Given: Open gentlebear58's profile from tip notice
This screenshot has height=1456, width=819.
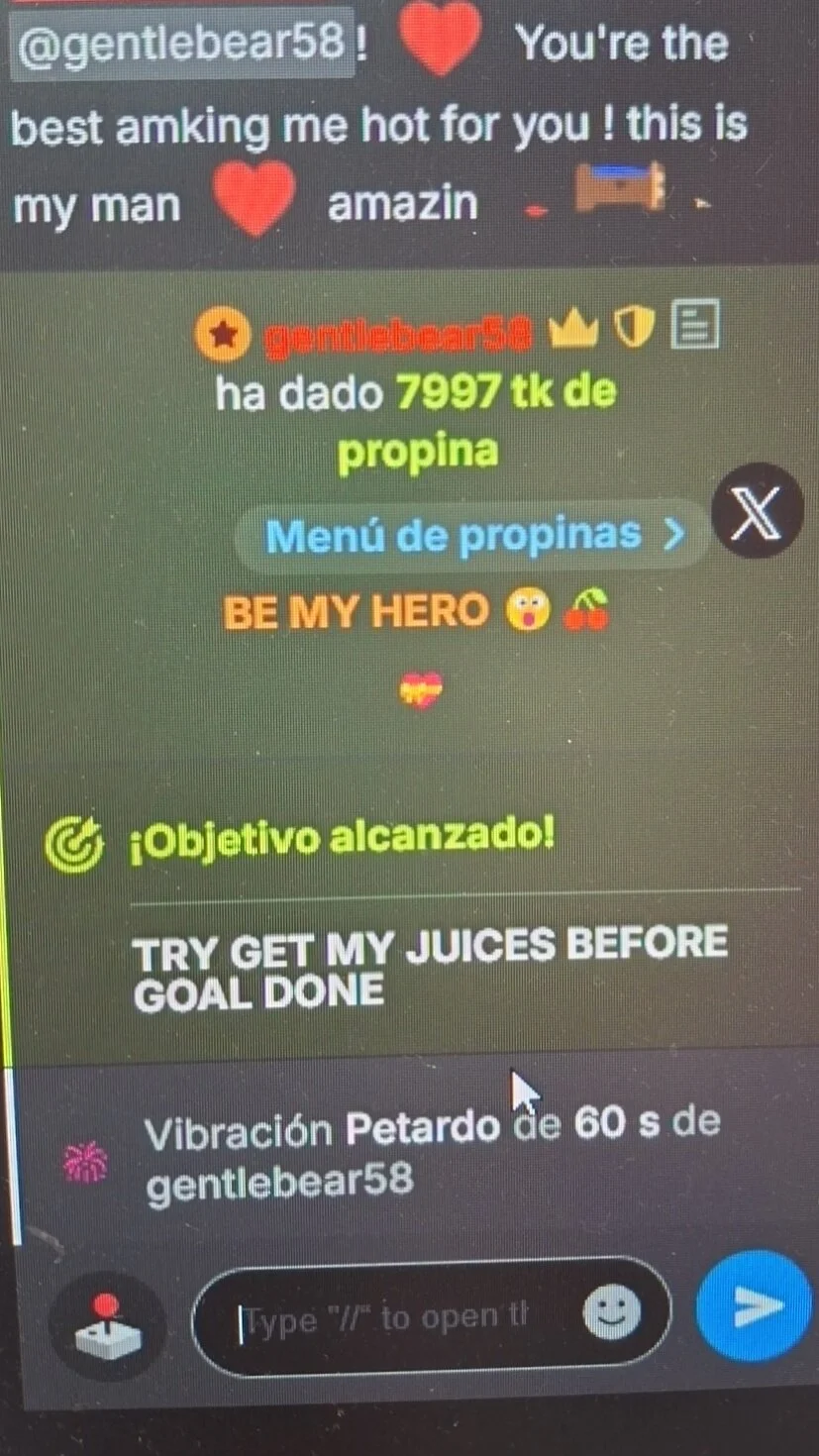Looking at the screenshot, I should 398,336.
